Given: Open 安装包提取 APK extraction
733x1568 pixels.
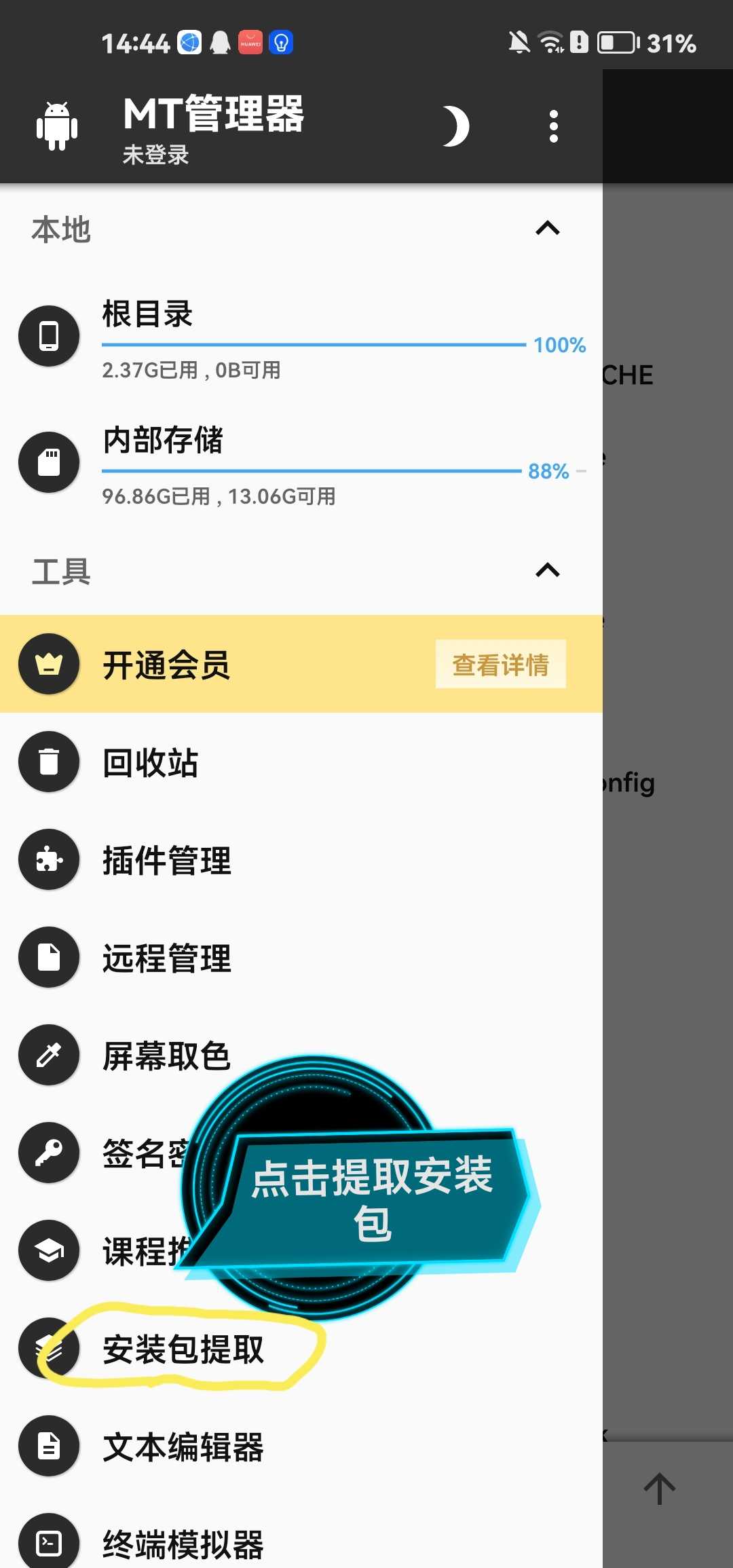Looking at the screenshot, I should click(x=183, y=1349).
